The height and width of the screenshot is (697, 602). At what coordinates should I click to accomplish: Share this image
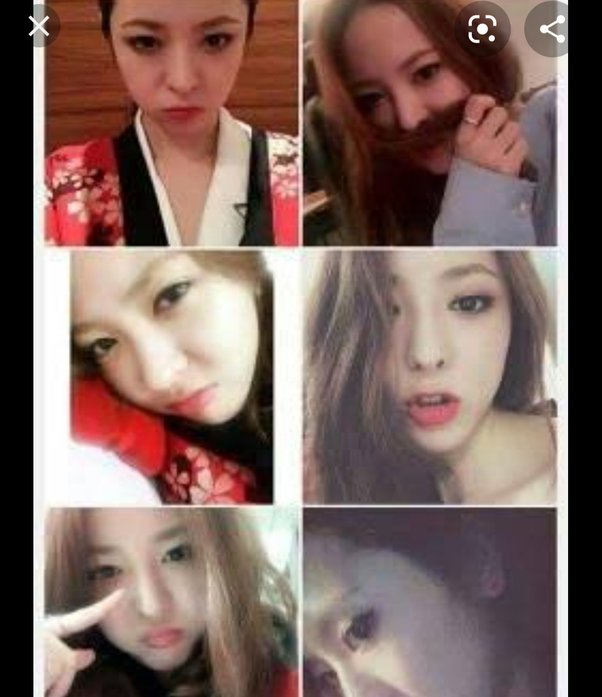tap(551, 28)
